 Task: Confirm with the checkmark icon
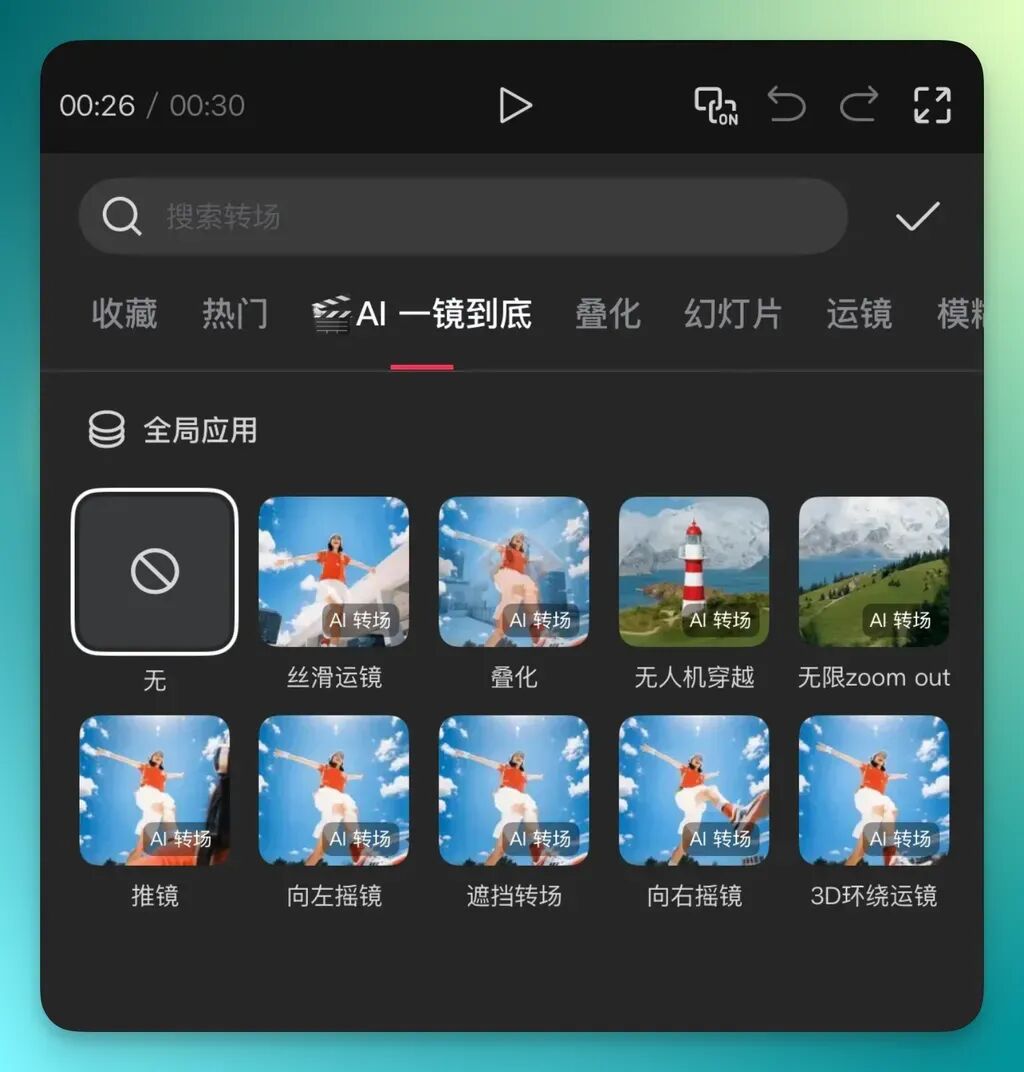pos(917,217)
